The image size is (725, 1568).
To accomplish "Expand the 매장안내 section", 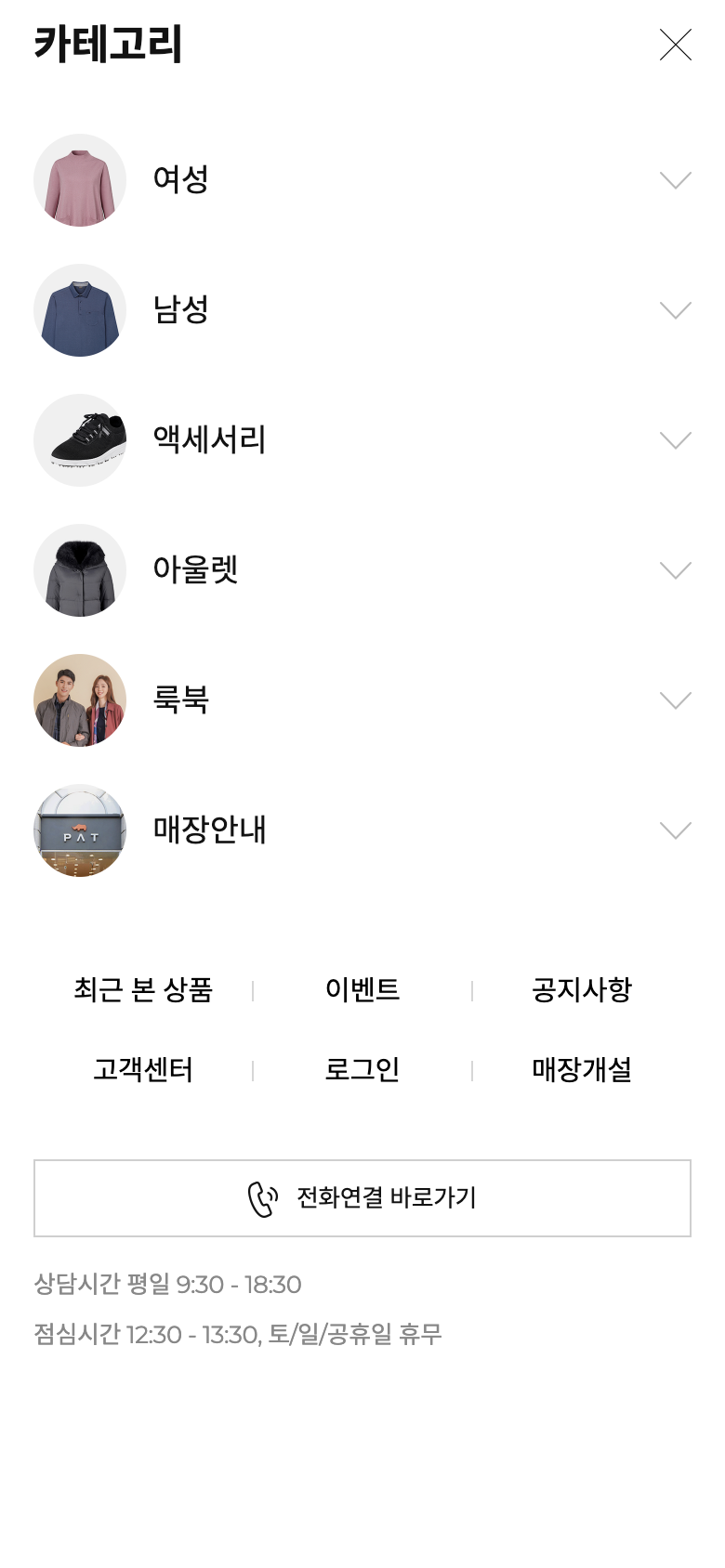I will click(675, 830).
